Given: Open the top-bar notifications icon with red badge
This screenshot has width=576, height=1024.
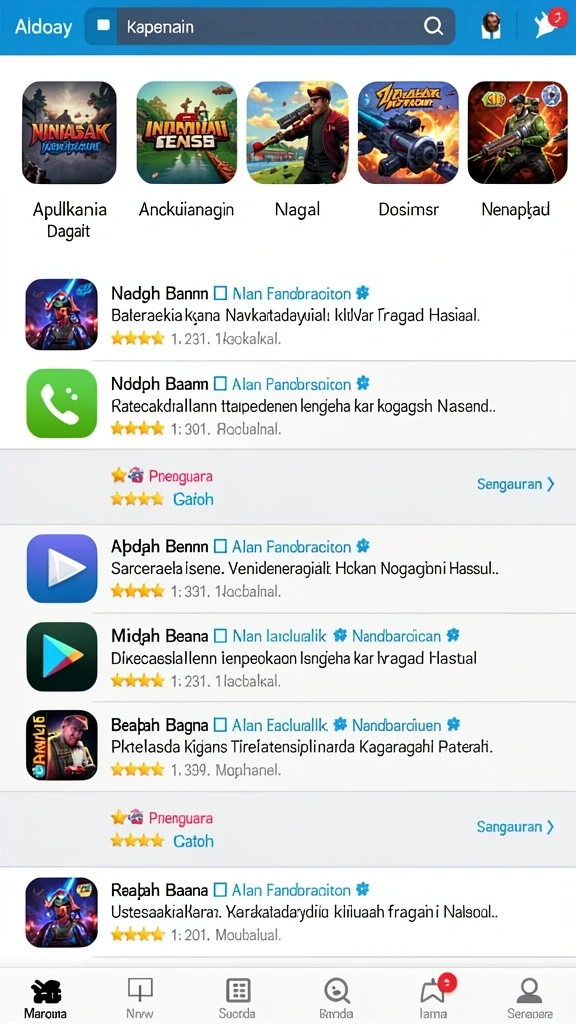Looking at the screenshot, I should [547, 25].
